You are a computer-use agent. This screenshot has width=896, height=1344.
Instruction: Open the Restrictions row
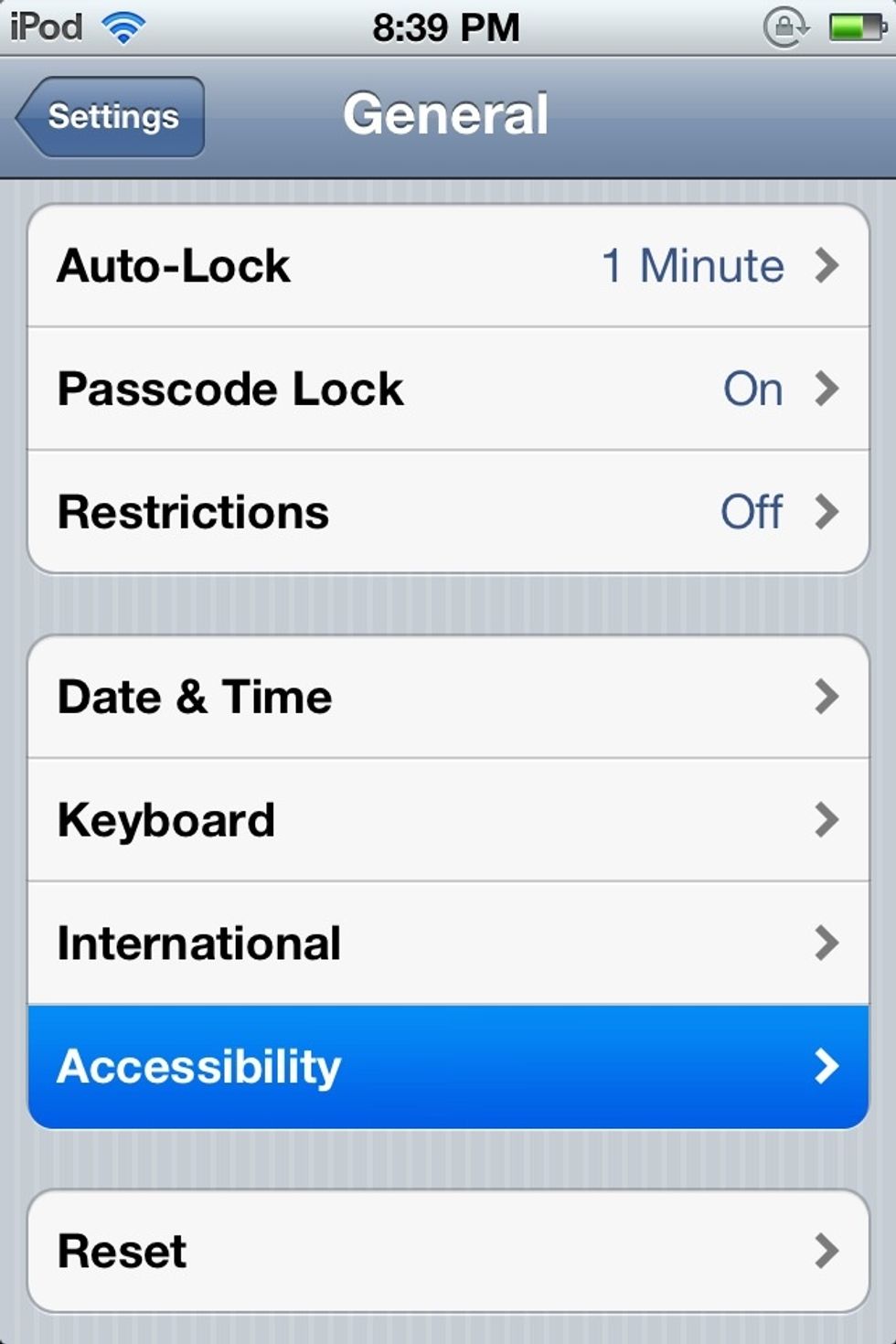448,512
